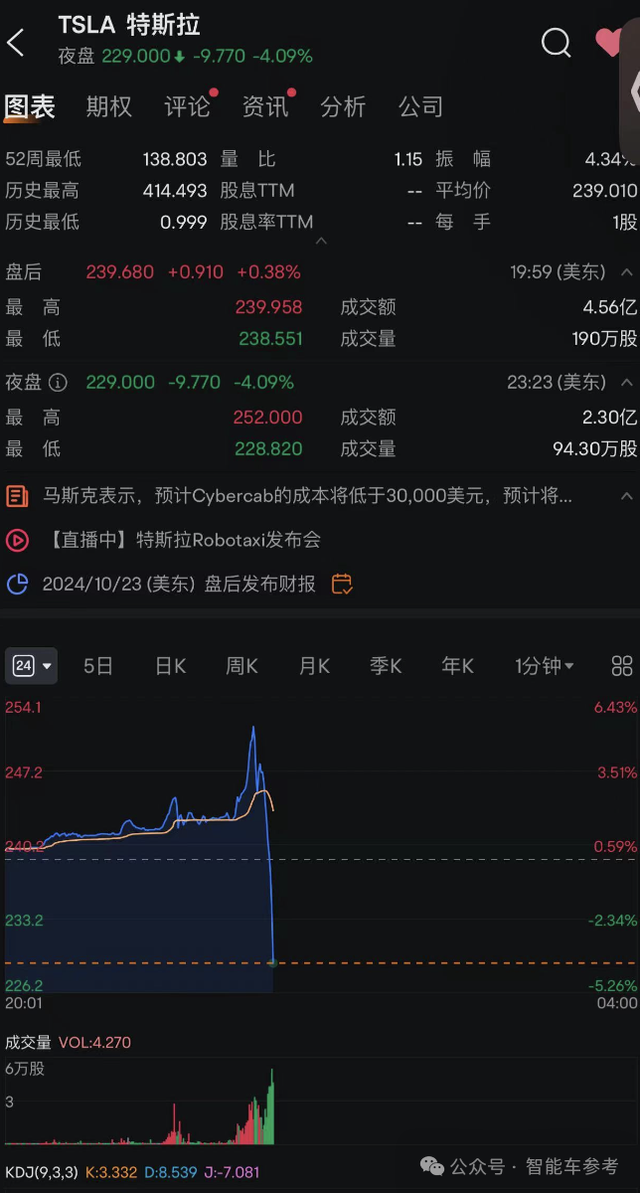Show the 周K chart
The width and height of the screenshot is (640, 1193).
(x=242, y=666)
